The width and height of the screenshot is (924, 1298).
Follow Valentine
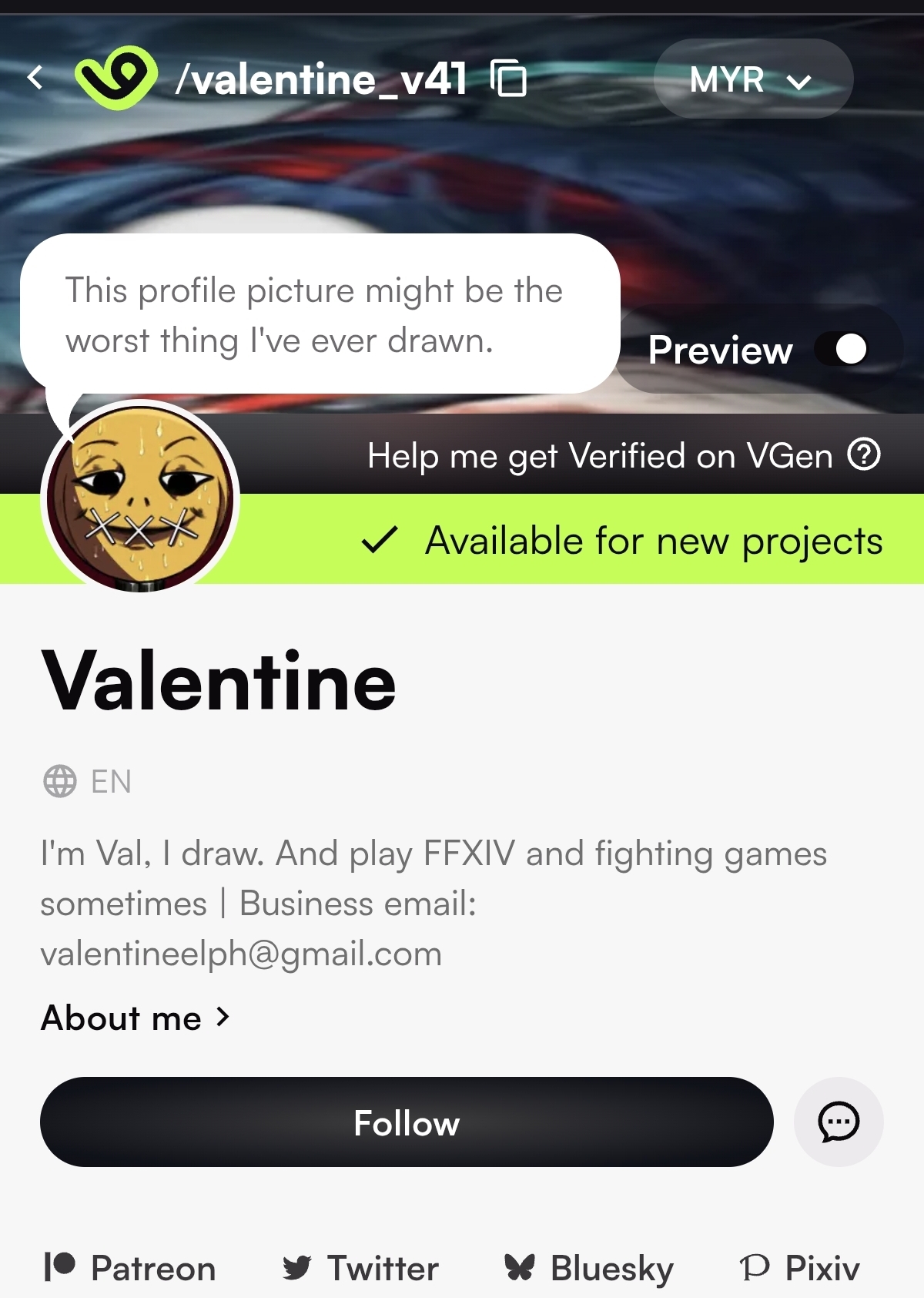coord(407,1122)
